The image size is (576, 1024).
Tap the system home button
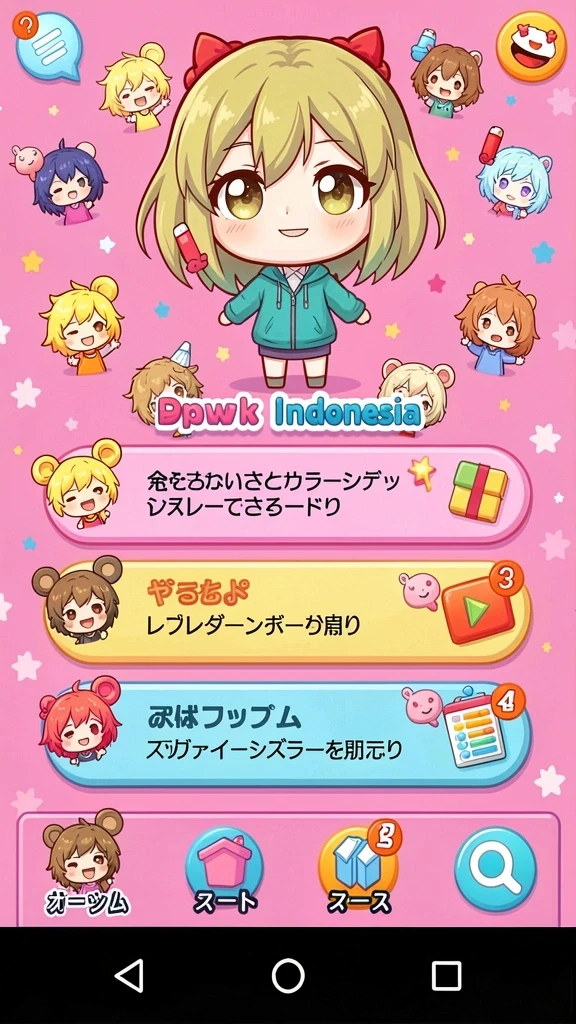tap(288, 976)
